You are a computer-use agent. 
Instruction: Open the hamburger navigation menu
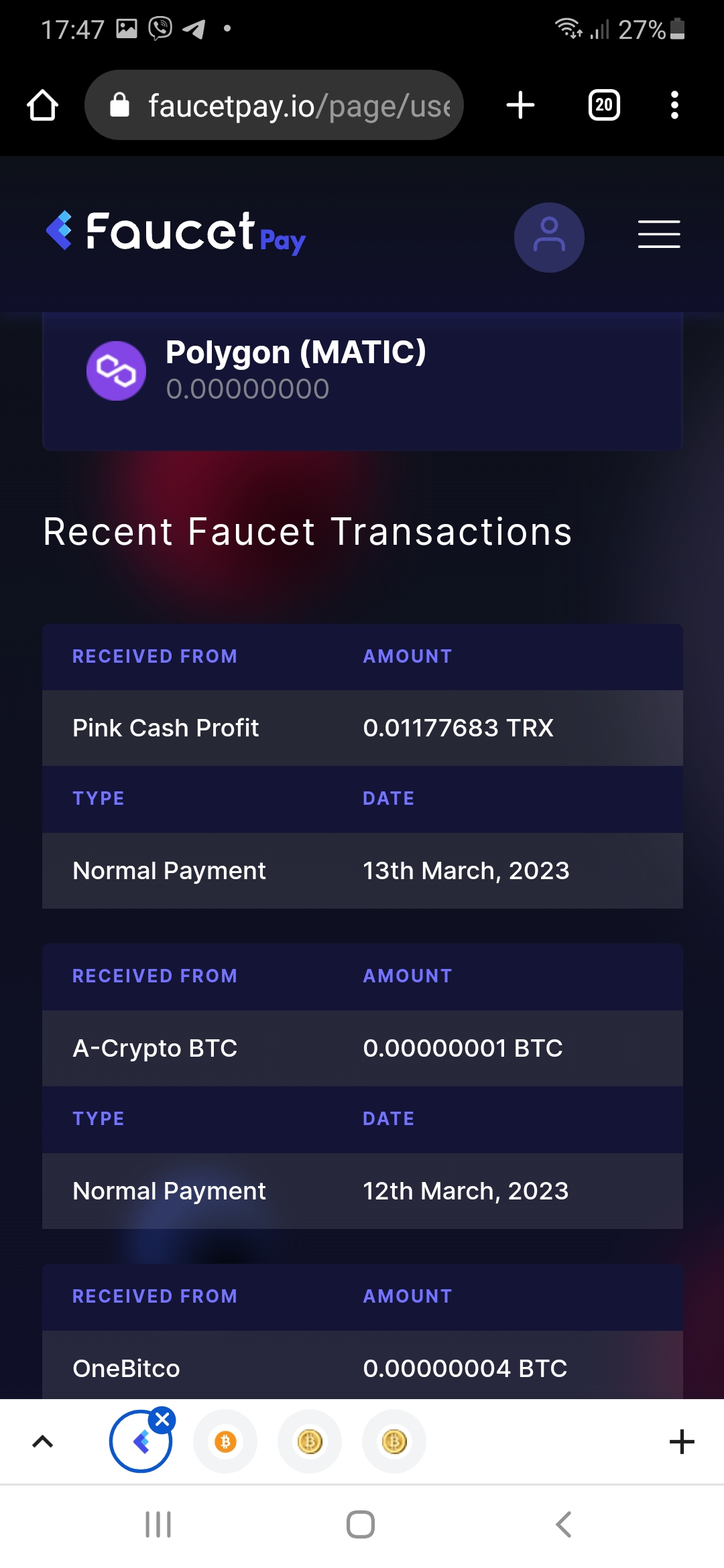pos(659,235)
